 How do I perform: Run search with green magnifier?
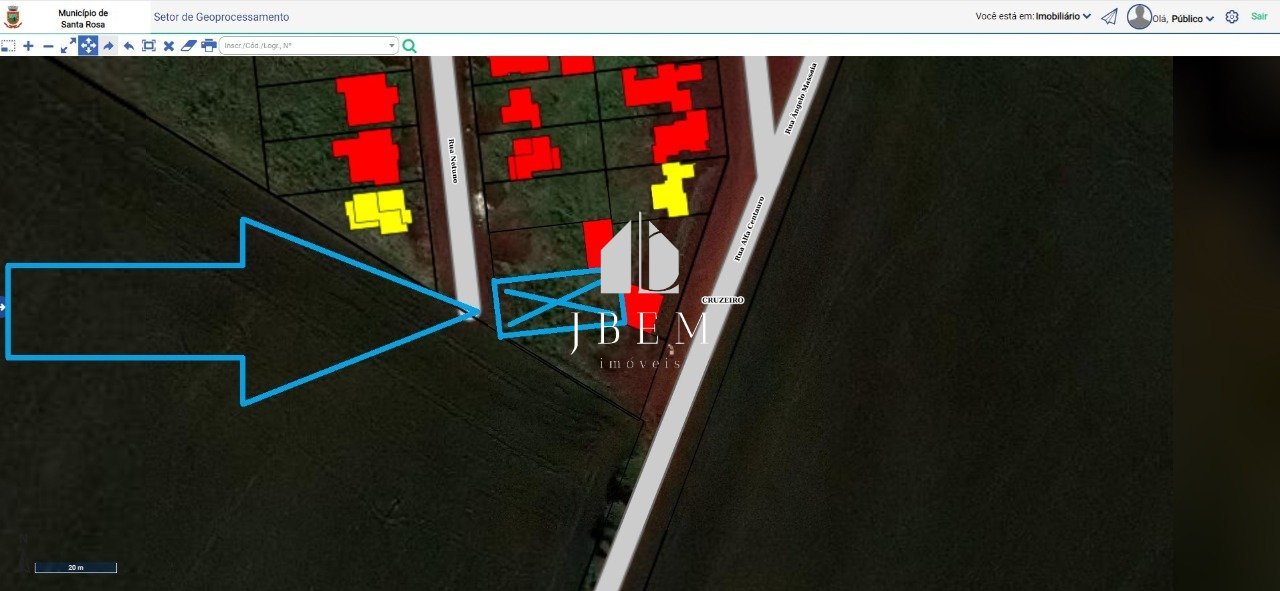point(409,46)
